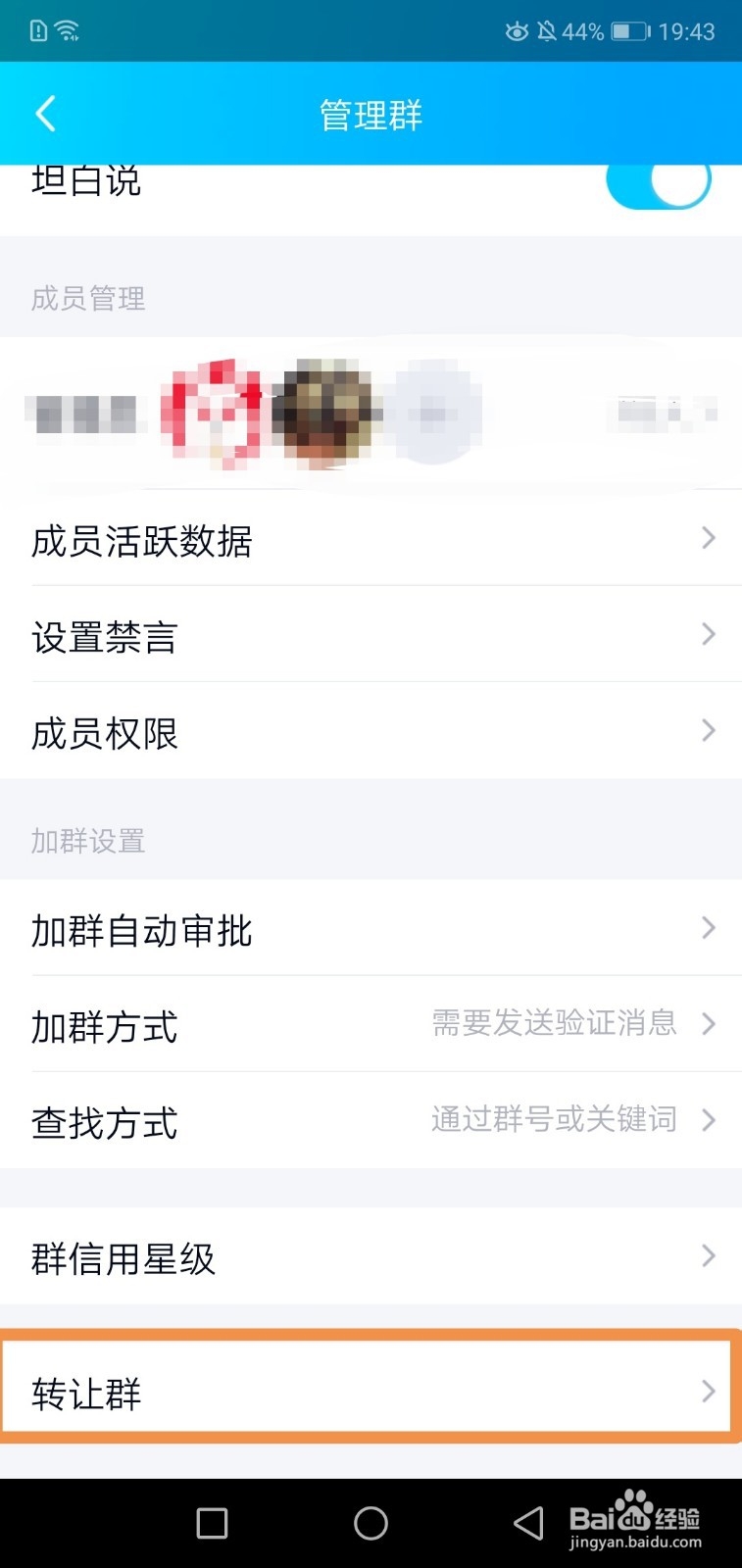Expand 设置禁言 mute settings

click(x=371, y=637)
